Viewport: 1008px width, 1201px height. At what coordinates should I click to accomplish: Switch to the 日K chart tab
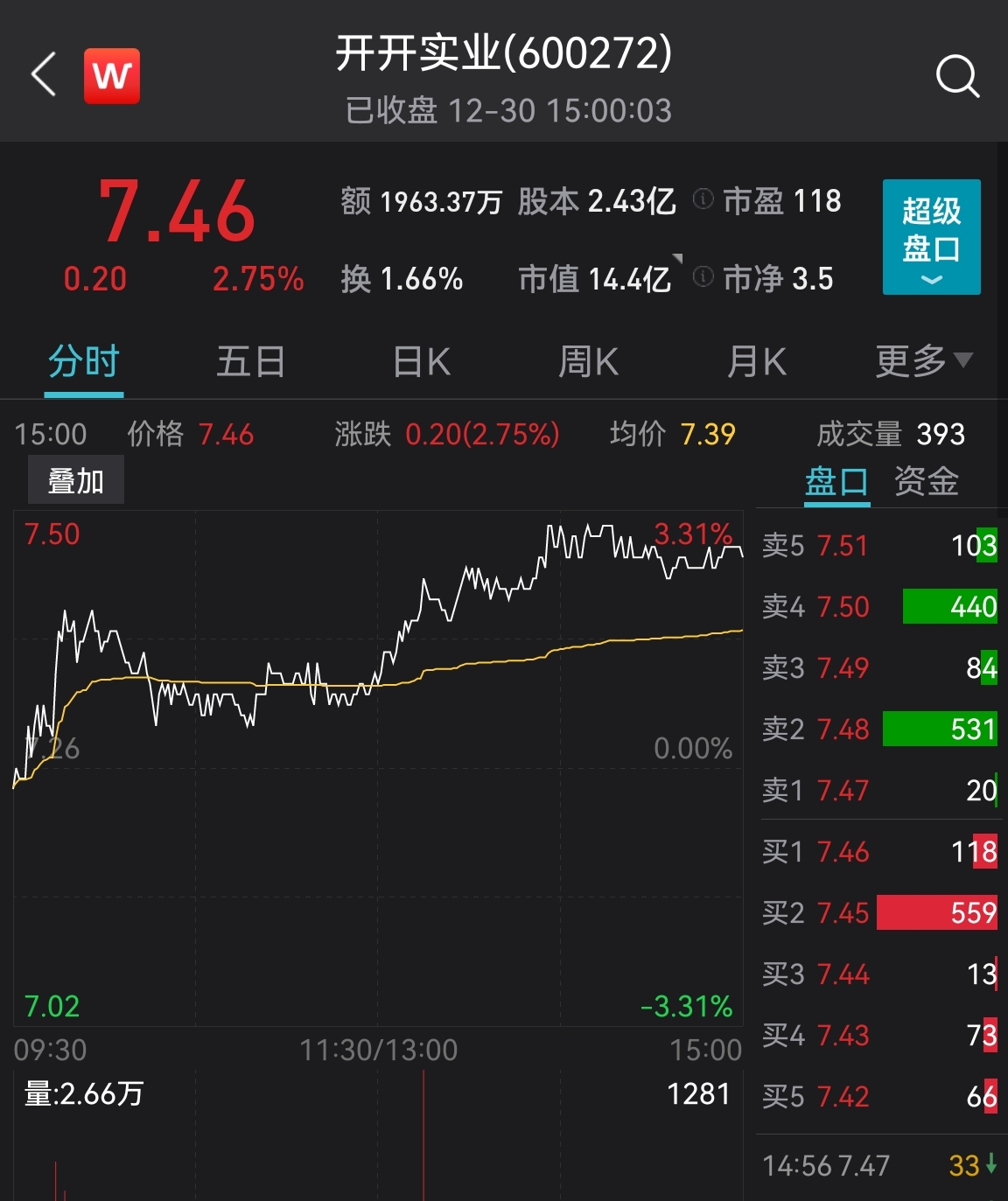click(422, 362)
